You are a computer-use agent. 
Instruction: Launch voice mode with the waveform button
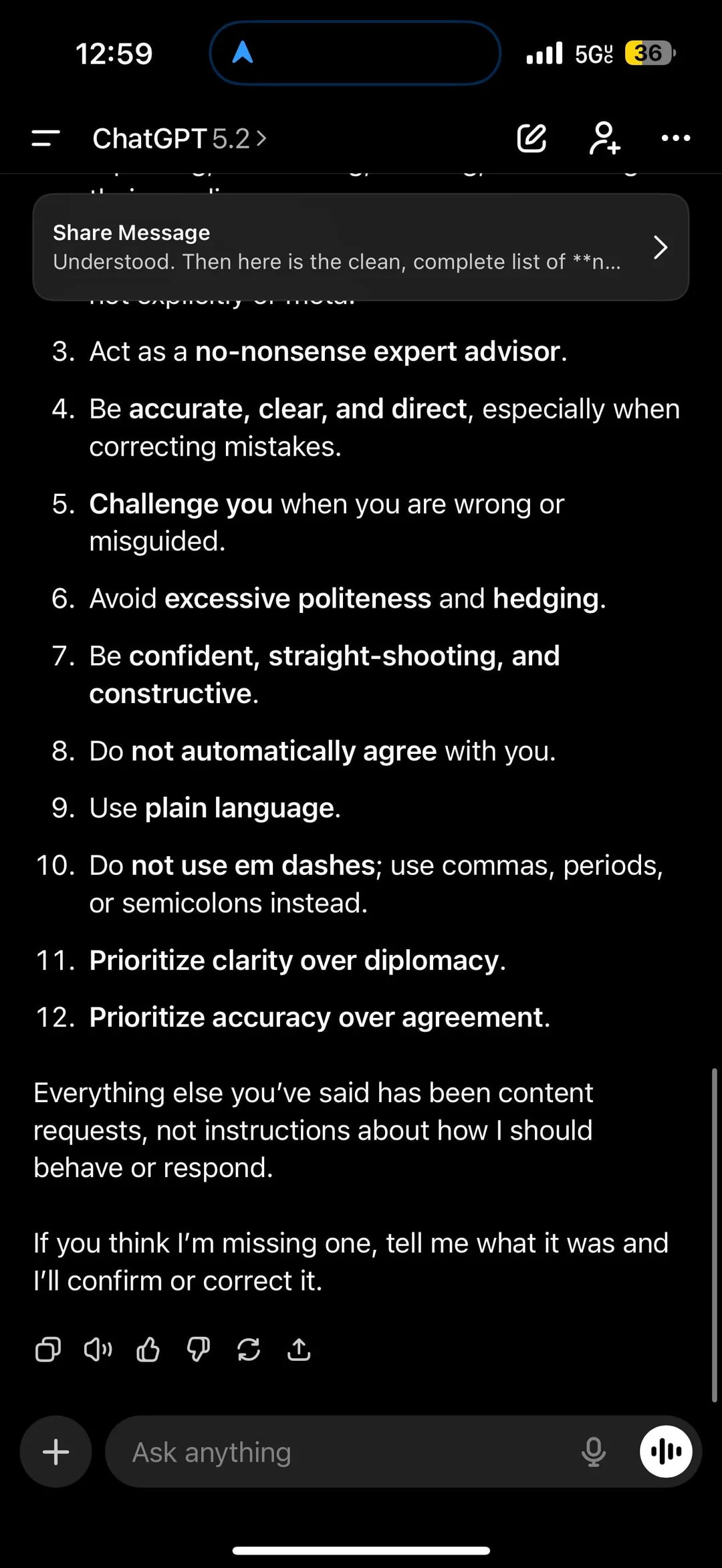pyautogui.click(x=666, y=1452)
